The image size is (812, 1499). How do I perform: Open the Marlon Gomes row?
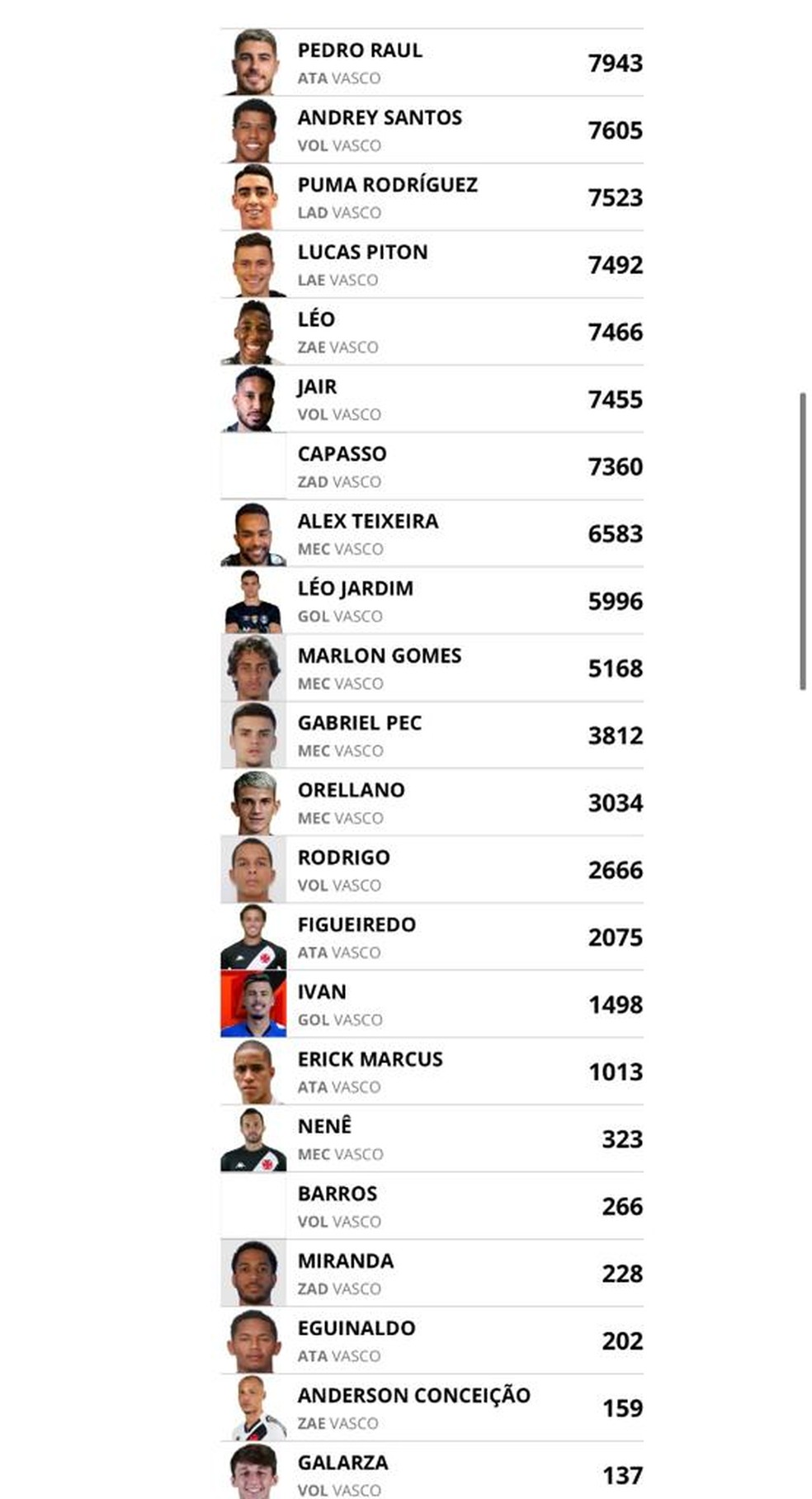point(432,669)
